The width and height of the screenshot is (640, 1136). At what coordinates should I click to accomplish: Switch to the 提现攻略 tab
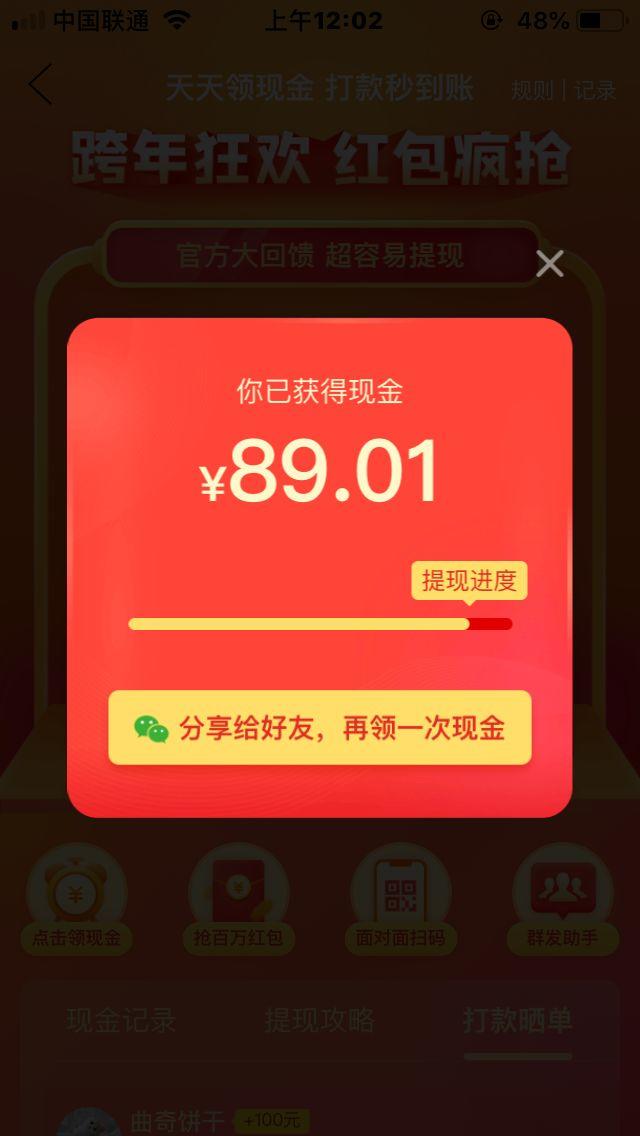(x=319, y=1020)
